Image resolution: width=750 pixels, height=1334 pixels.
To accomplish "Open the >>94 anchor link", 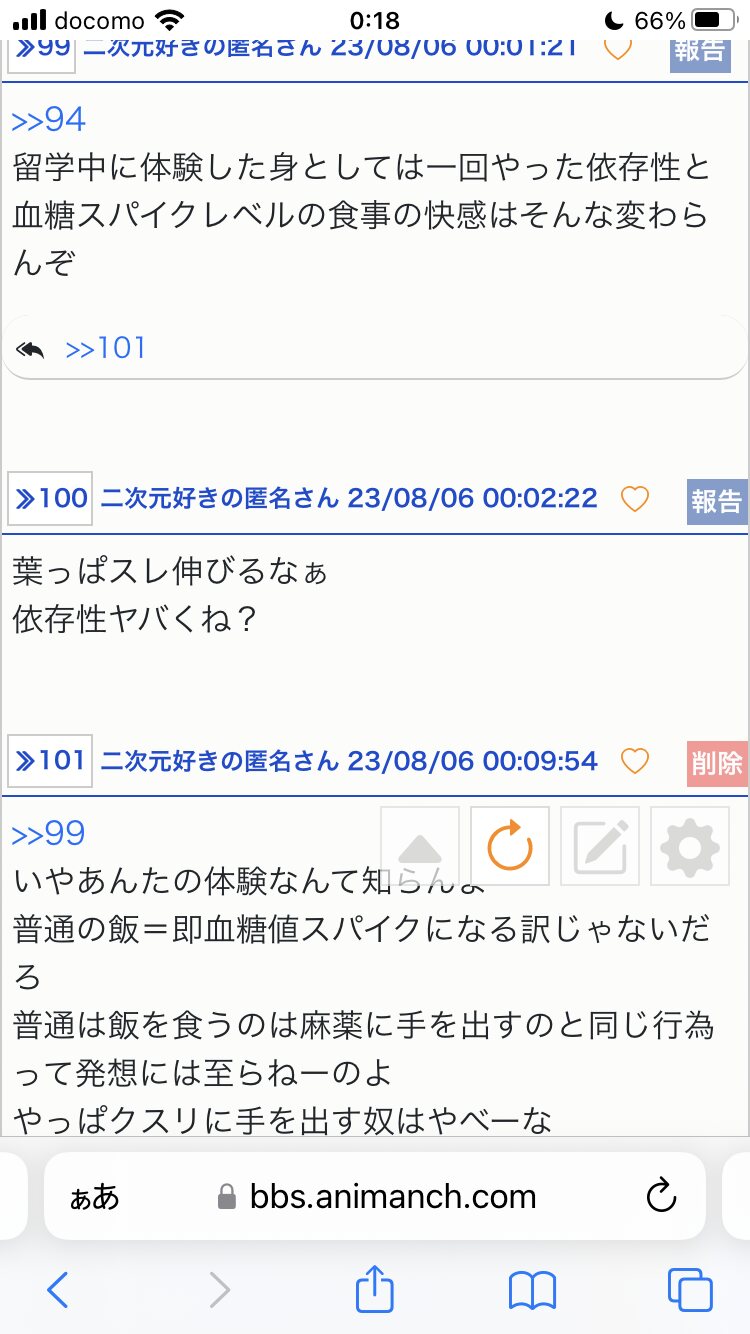I will point(48,121).
